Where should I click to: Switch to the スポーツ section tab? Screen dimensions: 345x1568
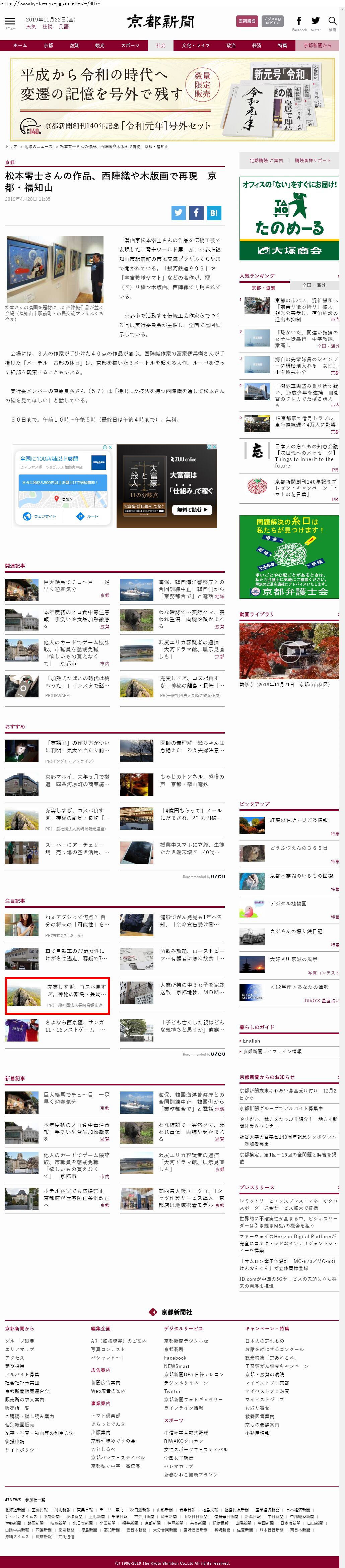click(x=130, y=46)
